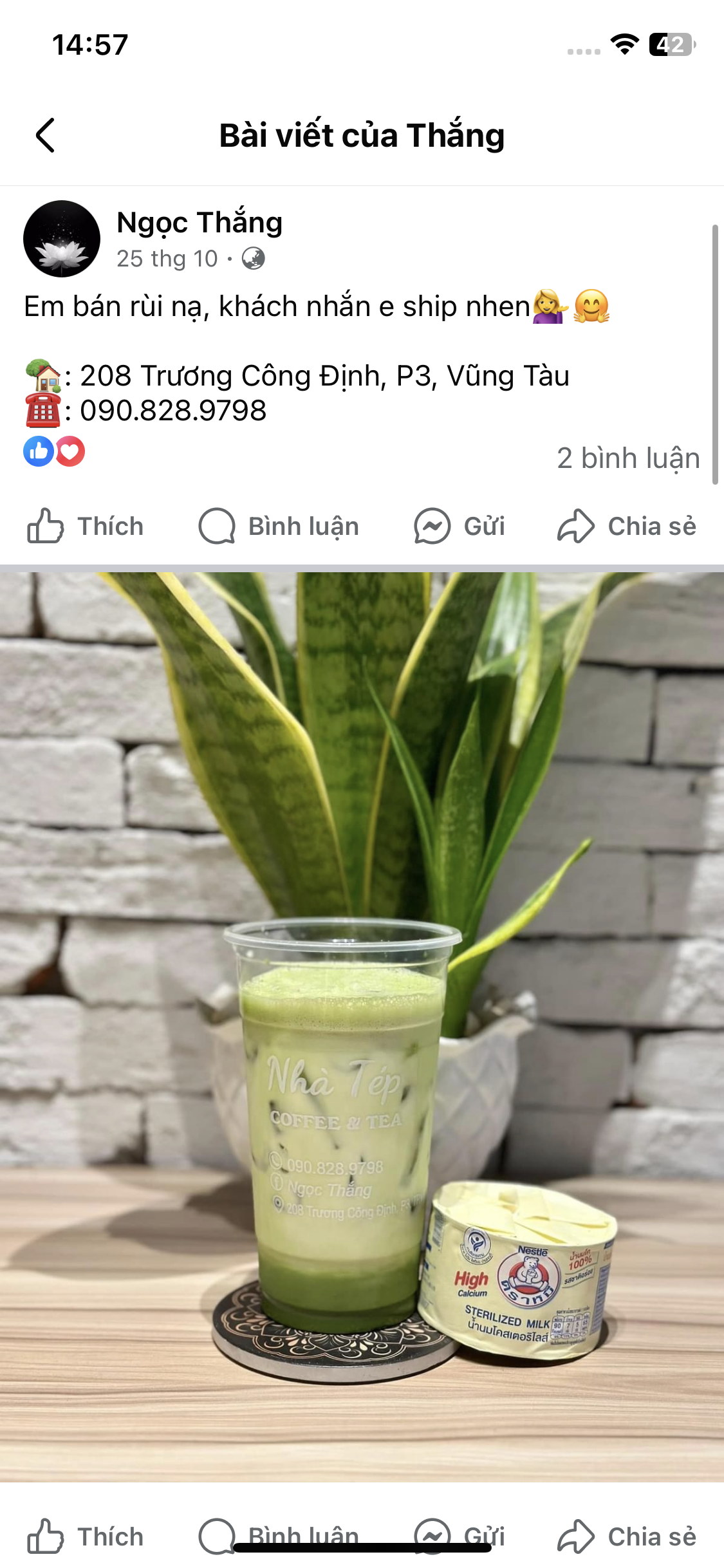Tap Chia sẻ below the photo
This screenshot has width=724, height=1568.
pyautogui.click(x=627, y=1536)
